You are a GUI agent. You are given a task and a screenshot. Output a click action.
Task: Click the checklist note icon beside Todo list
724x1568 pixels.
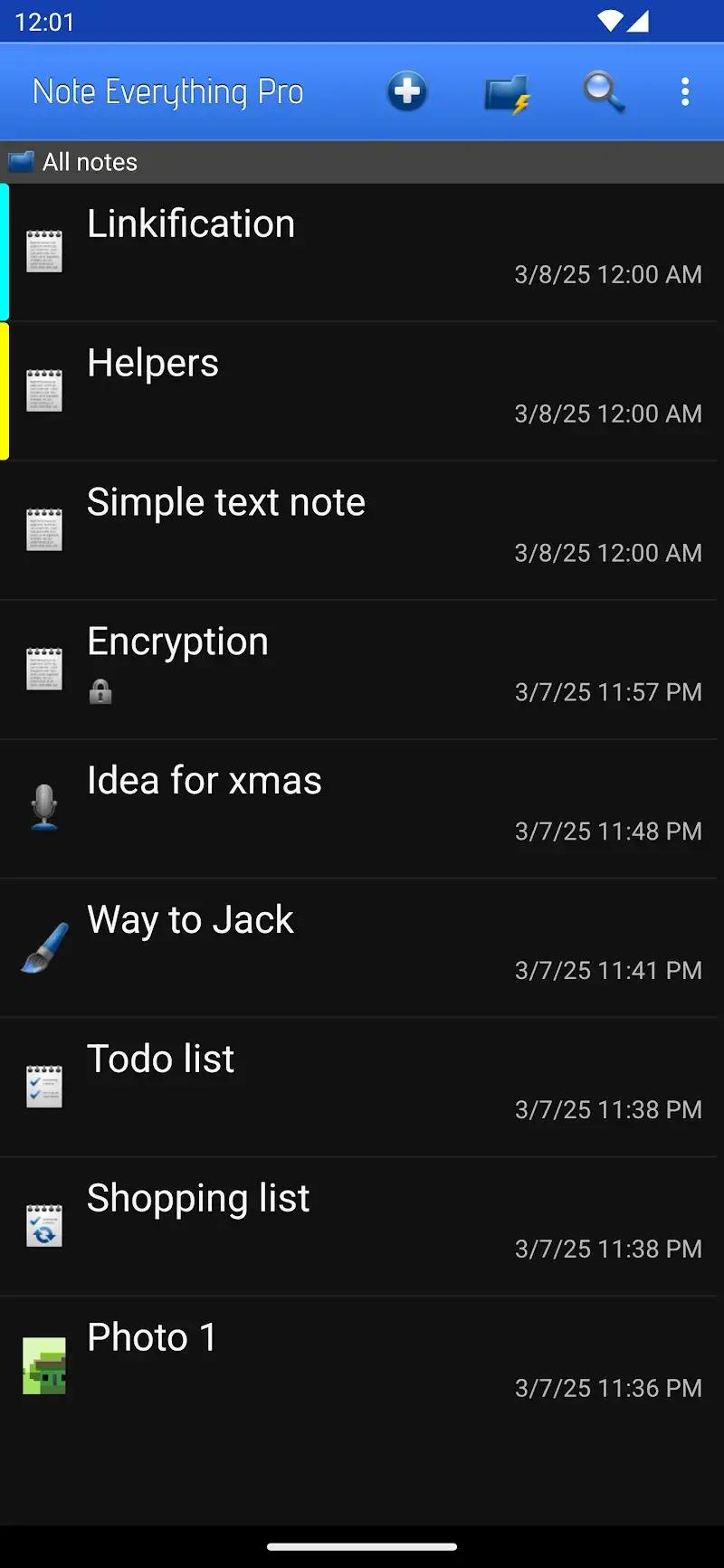(44, 1083)
